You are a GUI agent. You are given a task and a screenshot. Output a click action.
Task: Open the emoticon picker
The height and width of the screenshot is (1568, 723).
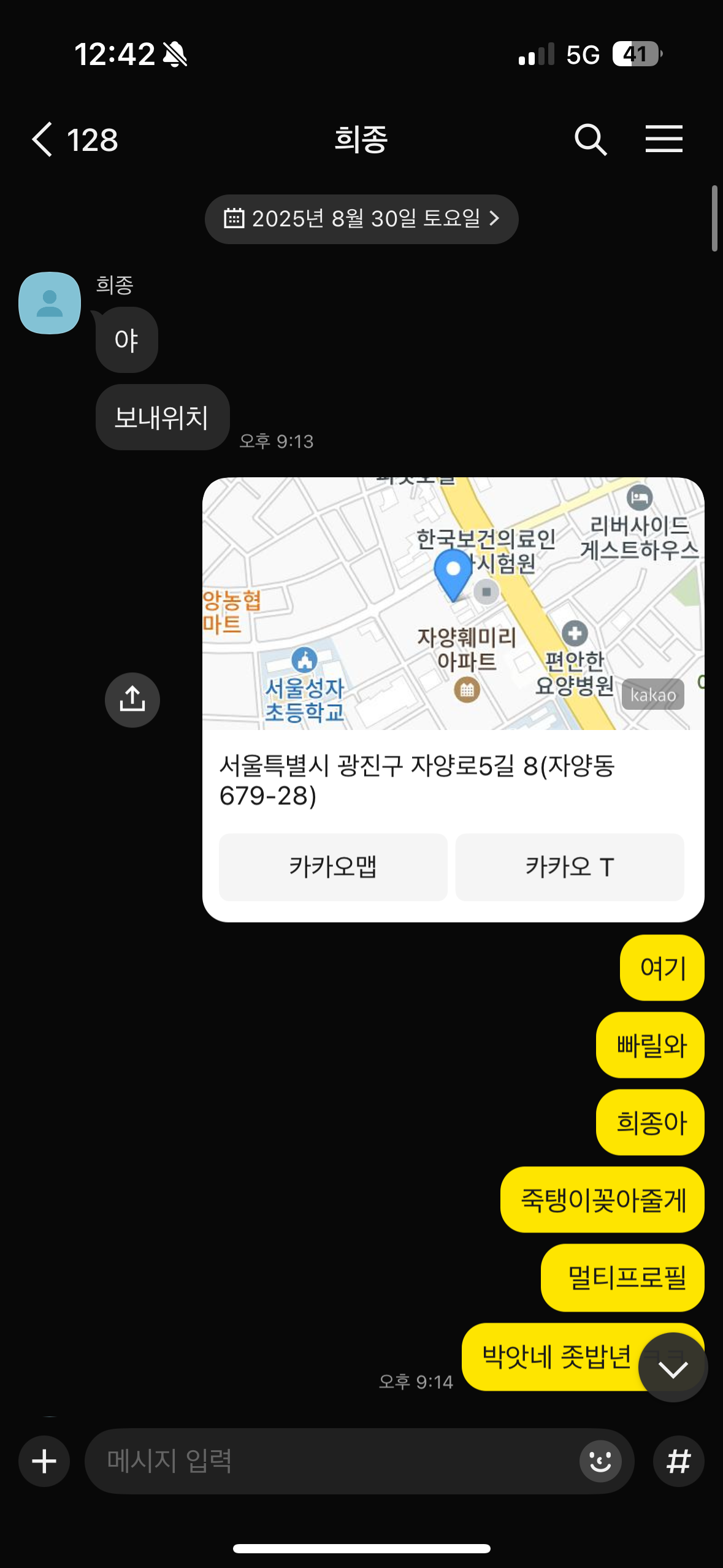tap(600, 1461)
